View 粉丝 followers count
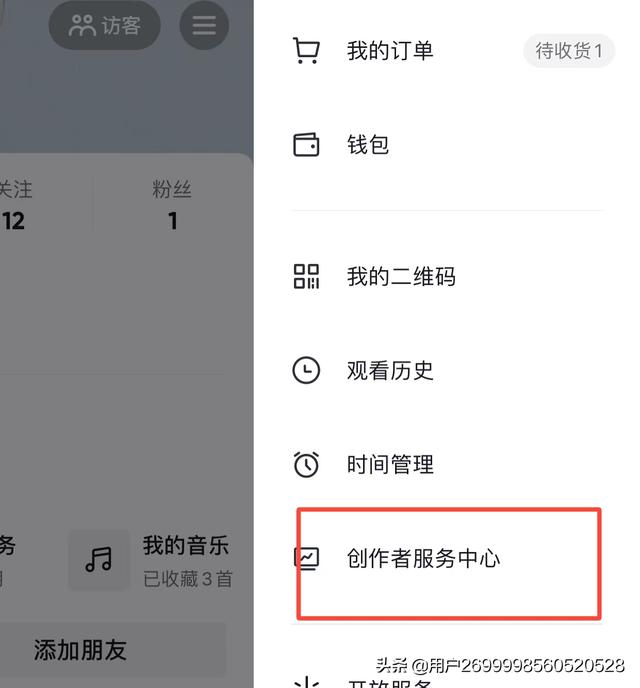640x688 pixels. pyautogui.click(x=172, y=205)
